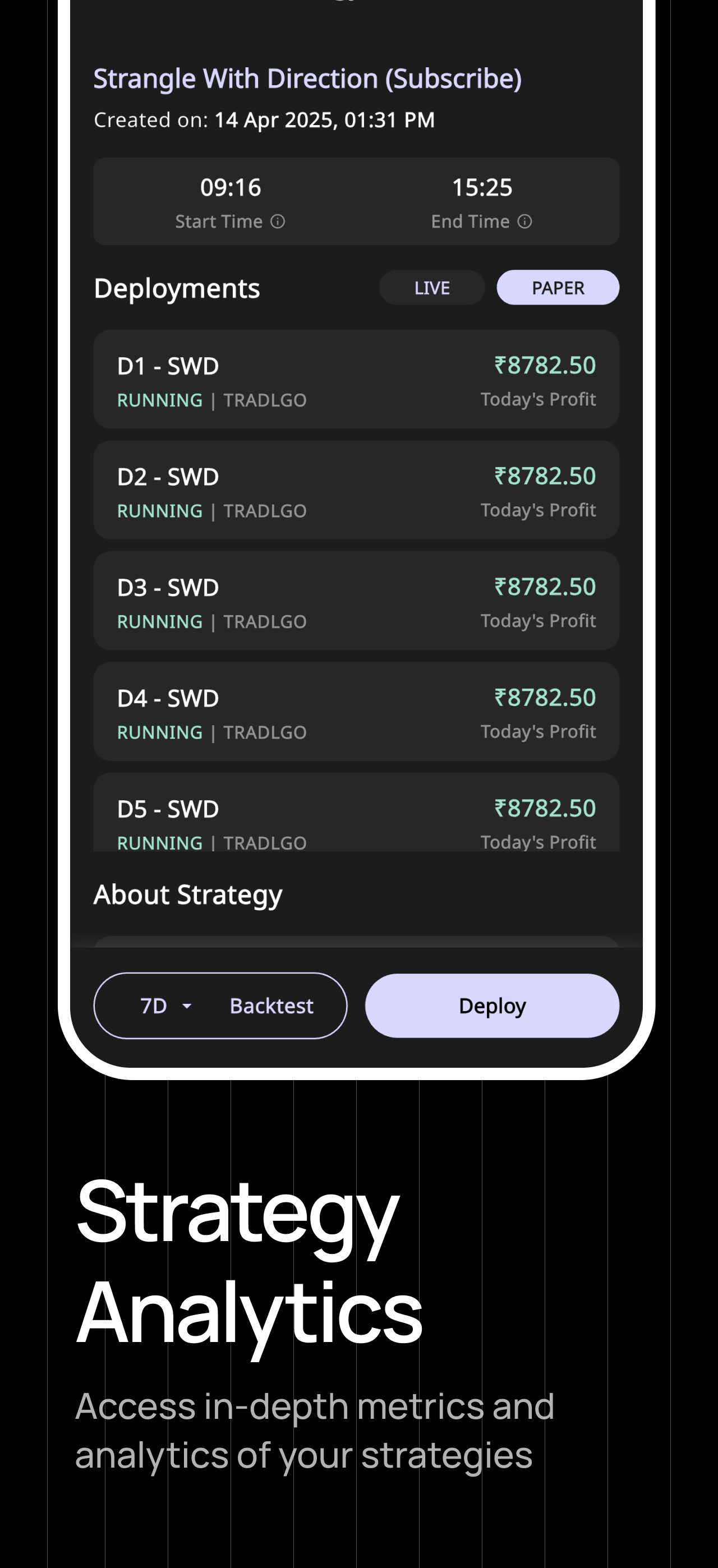Switch deployments view to LIVE
This screenshot has width=718, height=1568.
pos(431,287)
